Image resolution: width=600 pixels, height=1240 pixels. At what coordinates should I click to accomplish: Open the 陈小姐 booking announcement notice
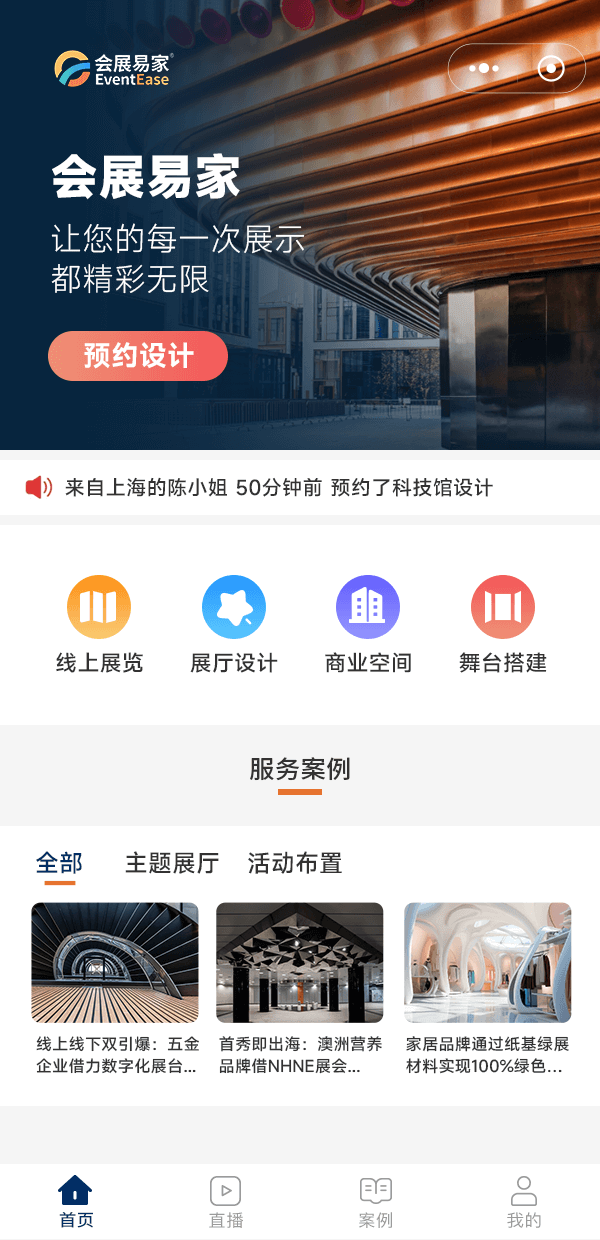(x=278, y=488)
